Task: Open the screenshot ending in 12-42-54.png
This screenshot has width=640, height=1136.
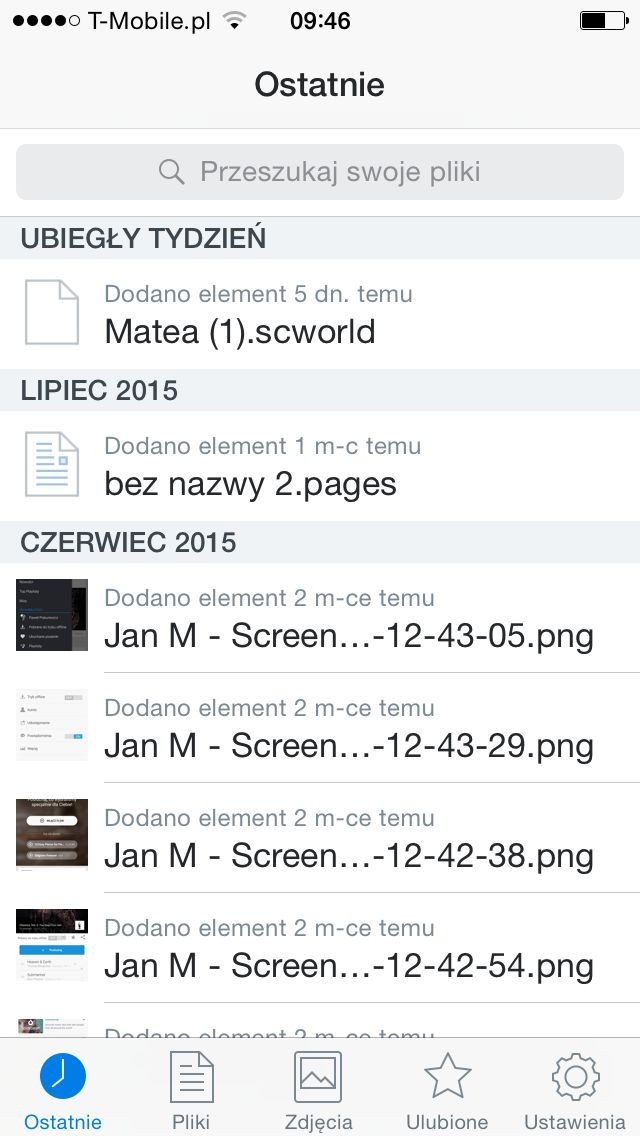Action: [x=320, y=948]
